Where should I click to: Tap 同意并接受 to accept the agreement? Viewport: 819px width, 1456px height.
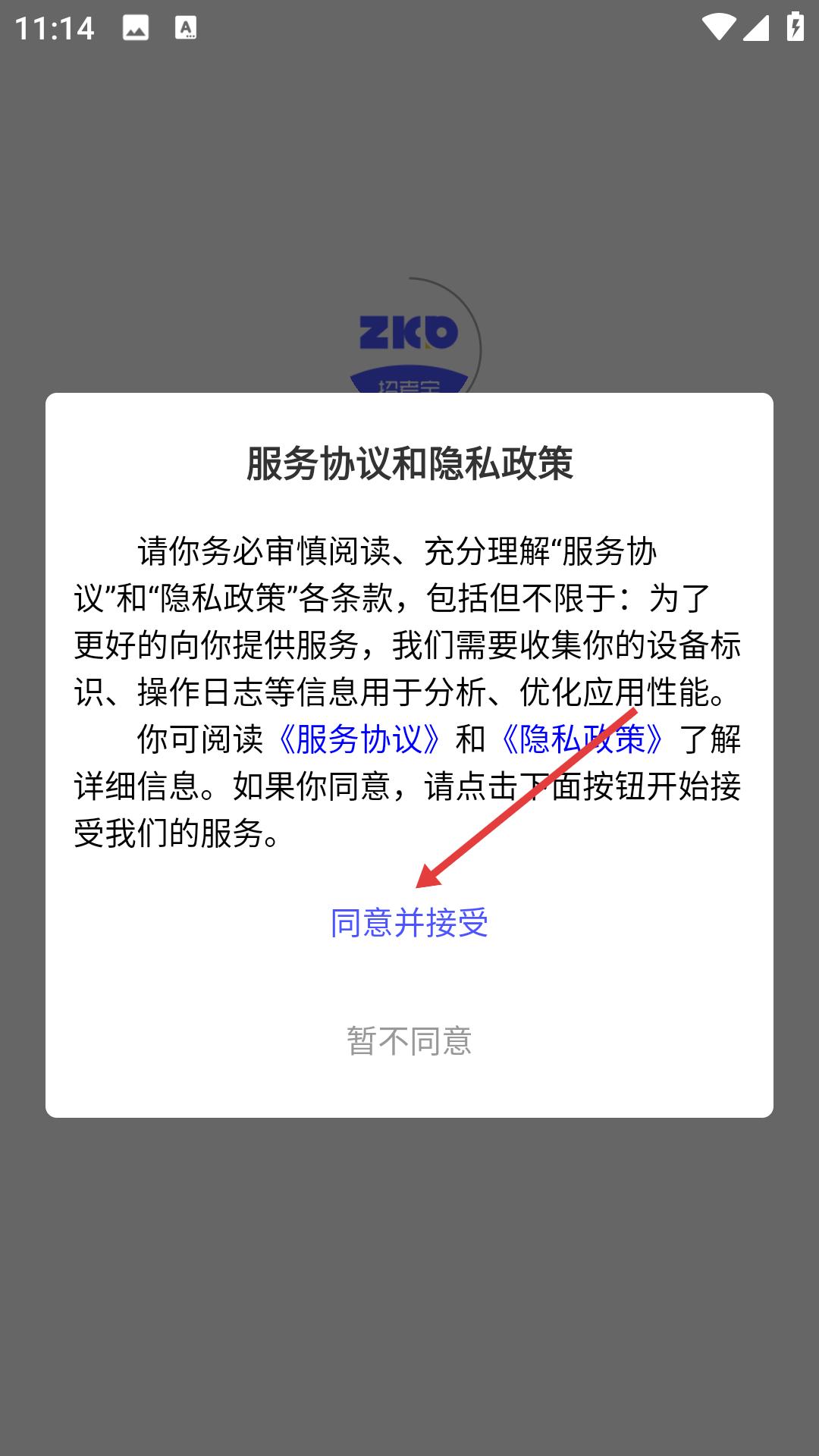[409, 923]
